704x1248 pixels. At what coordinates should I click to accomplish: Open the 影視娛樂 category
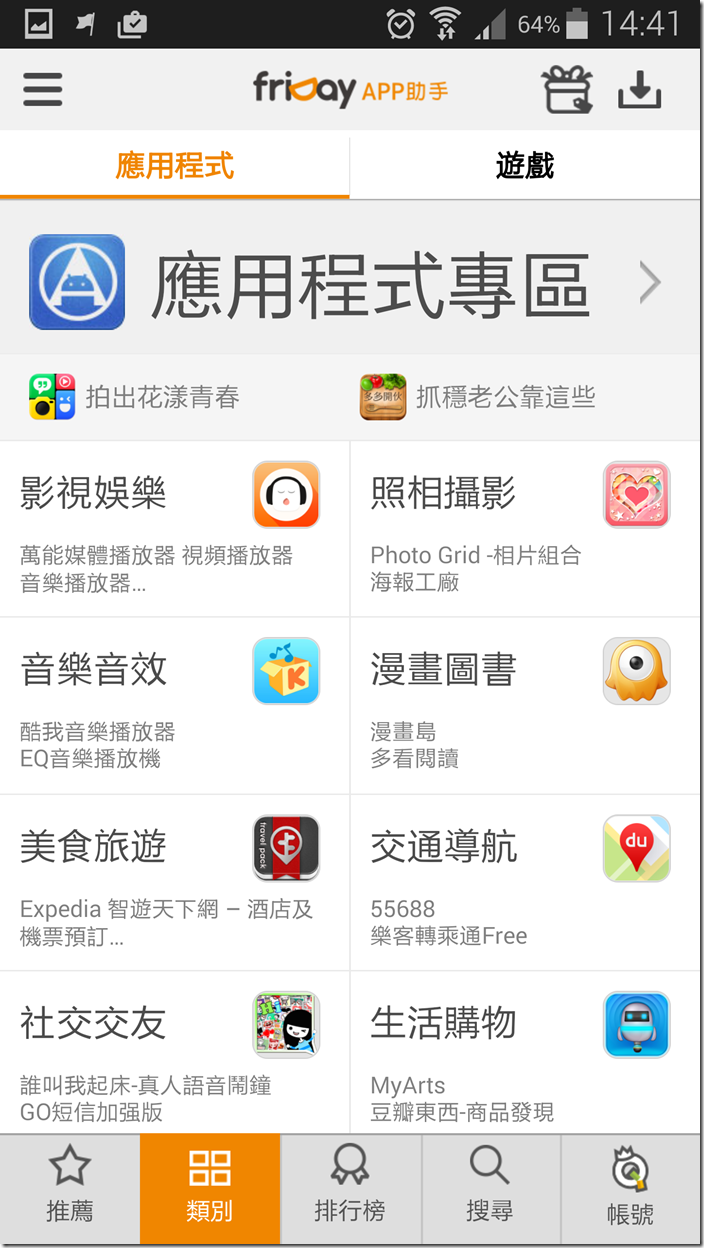tap(175, 528)
